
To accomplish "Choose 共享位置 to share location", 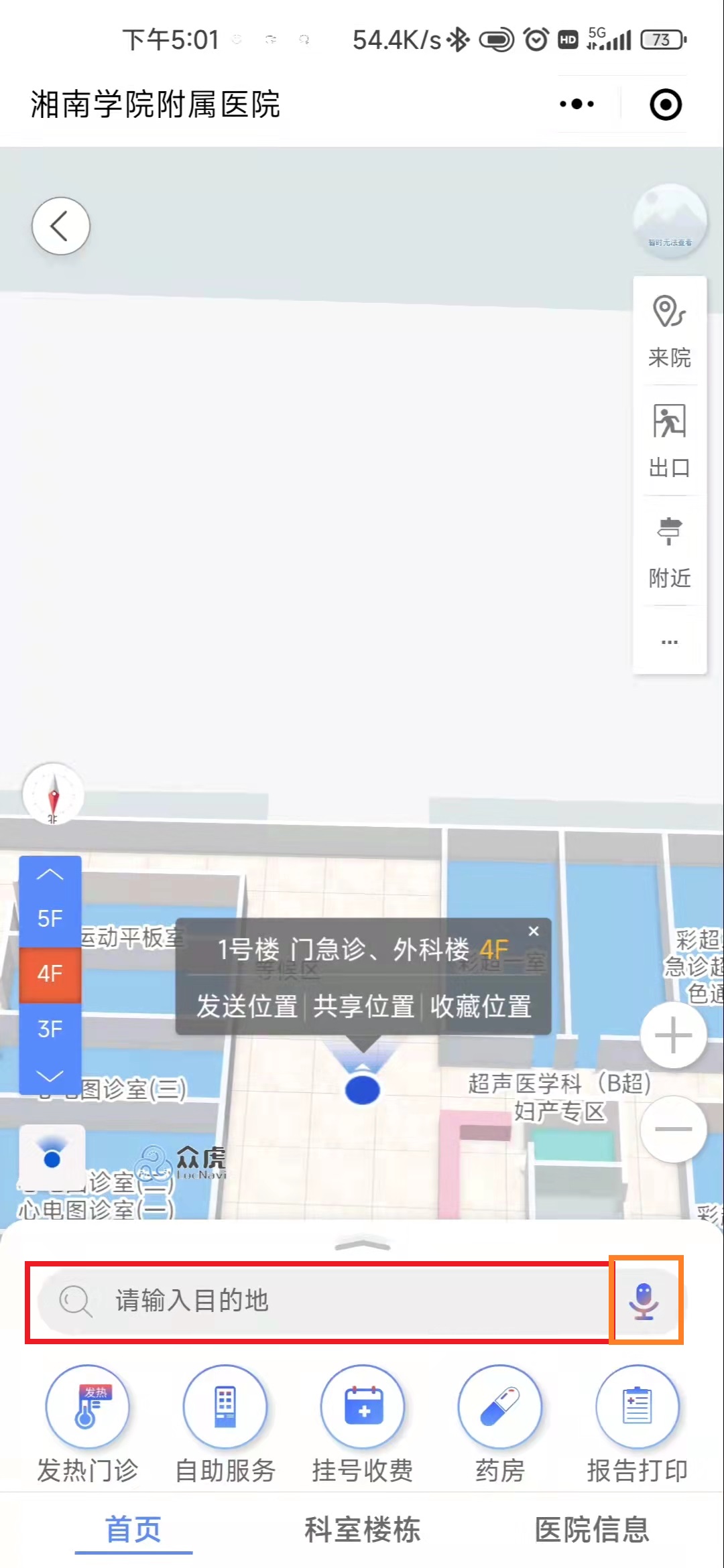I will 363,1006.
